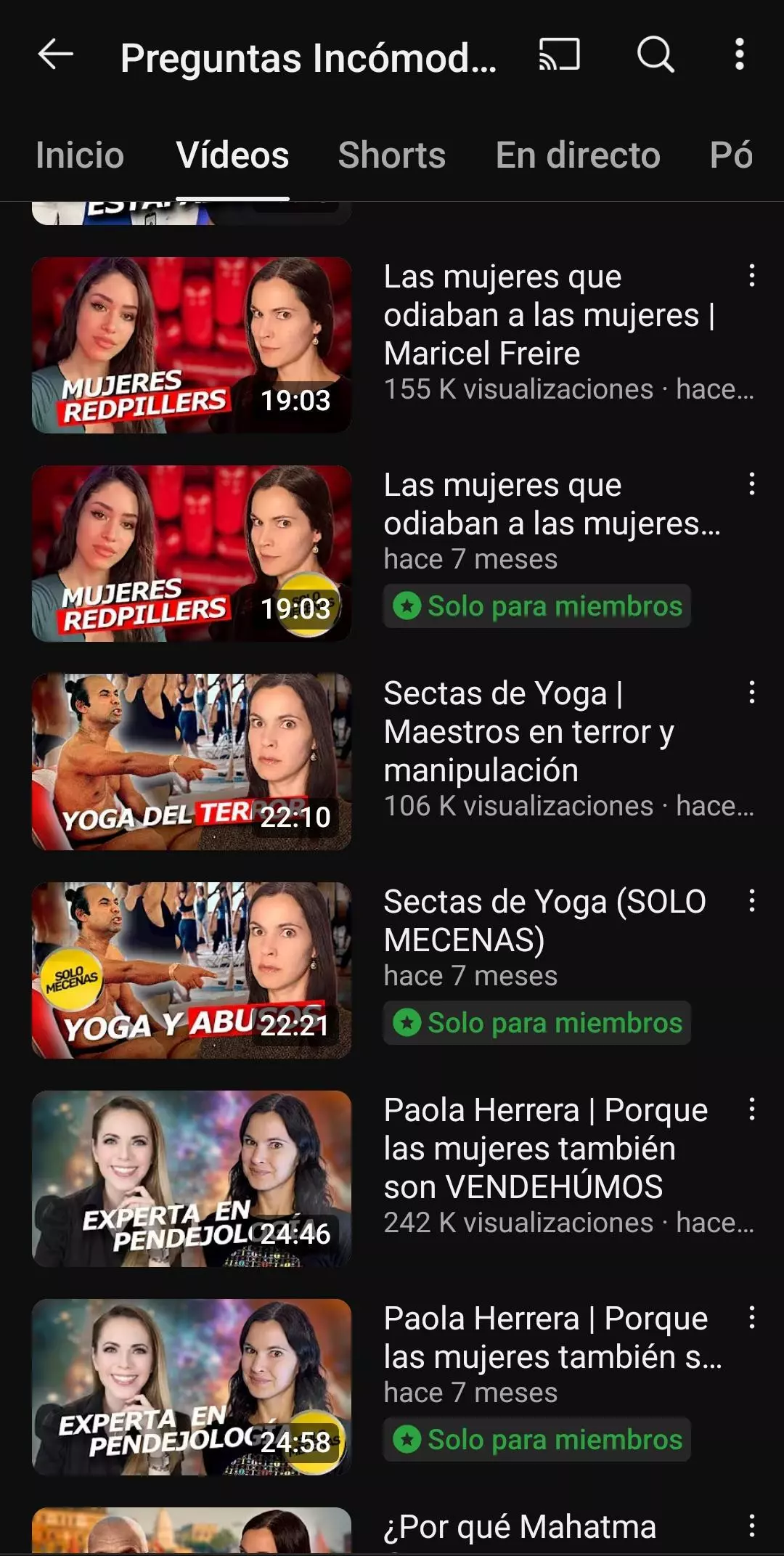Open options for 'Sectas de Yoga | Maestros'

click(752, 693)
